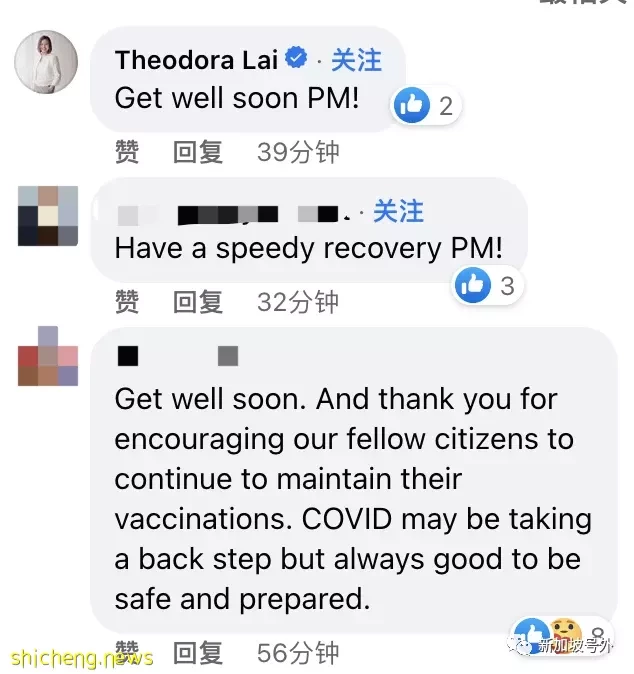The image size is (634, 674).
Task: Follow Theodora Lai via 关注
Action: (356, 60)
